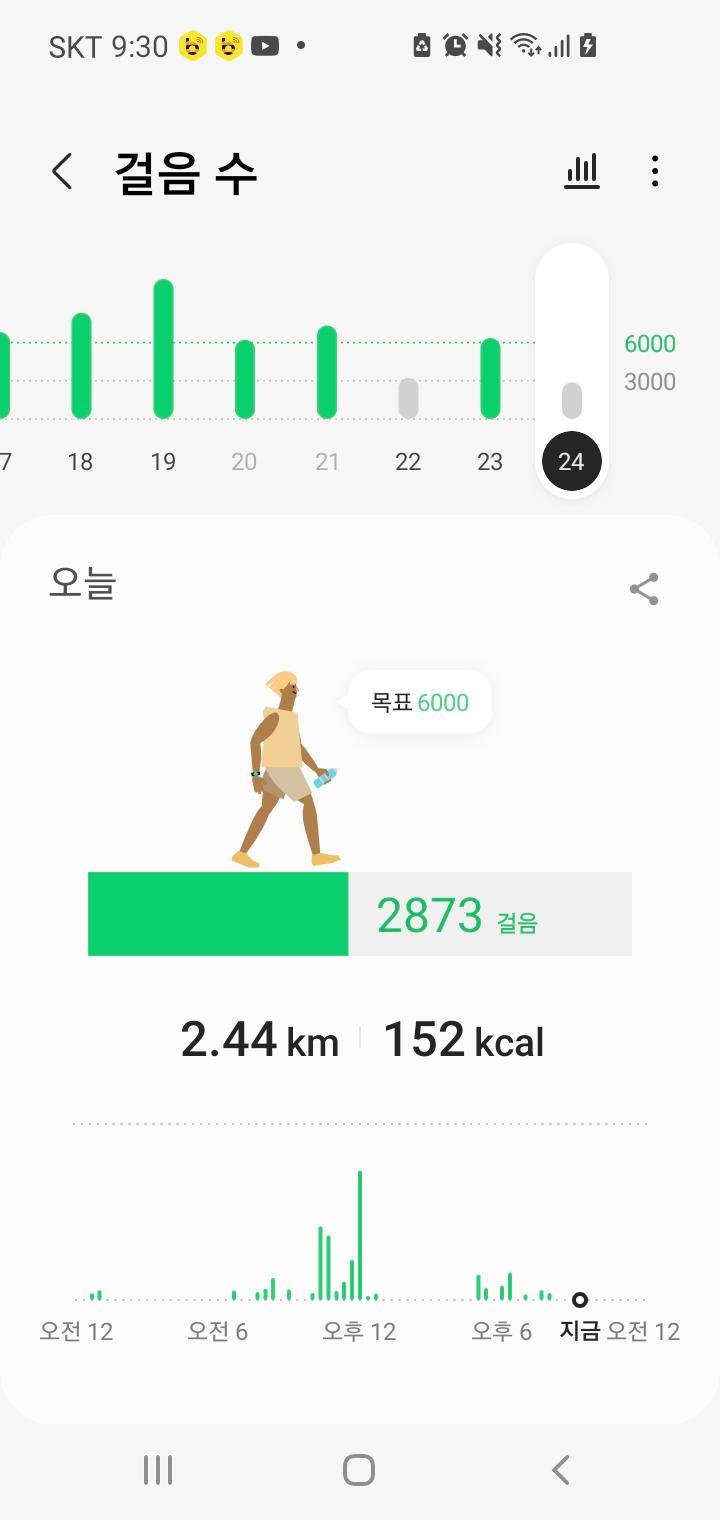Go back from the 걸음 수 screen

62,172
